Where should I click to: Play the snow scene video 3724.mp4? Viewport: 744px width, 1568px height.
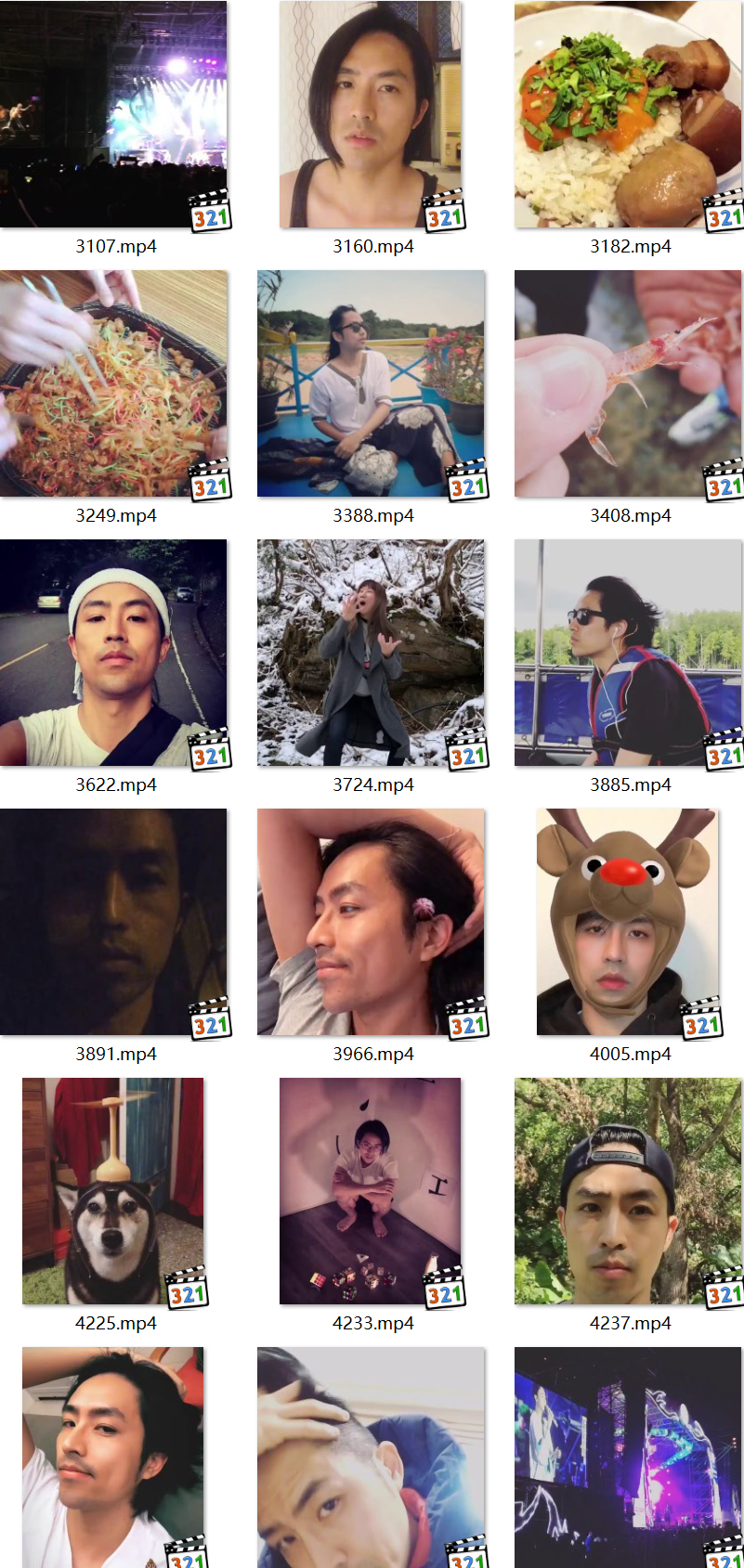pyautogui.click(x=371, y=653)
